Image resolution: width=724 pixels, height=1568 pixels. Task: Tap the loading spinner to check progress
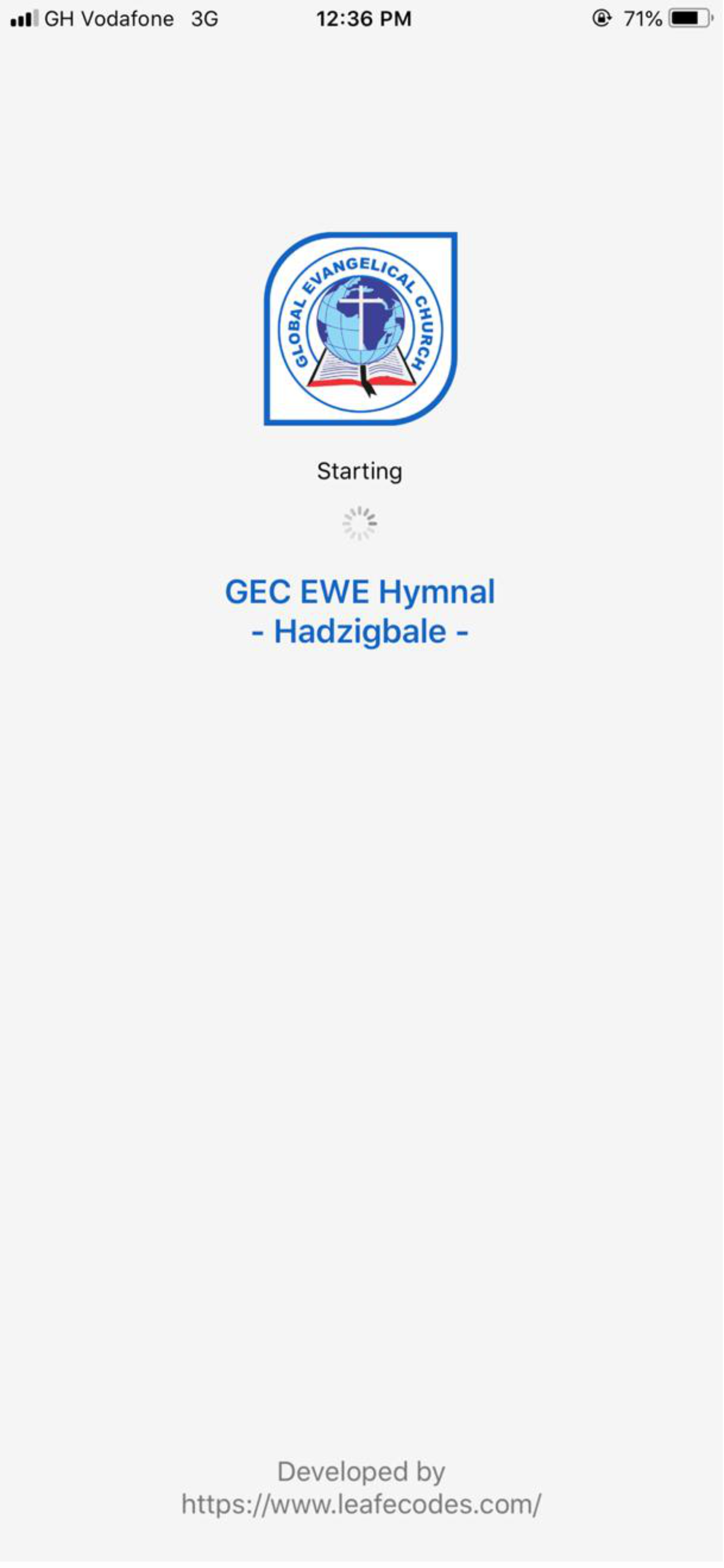point(360,522)
